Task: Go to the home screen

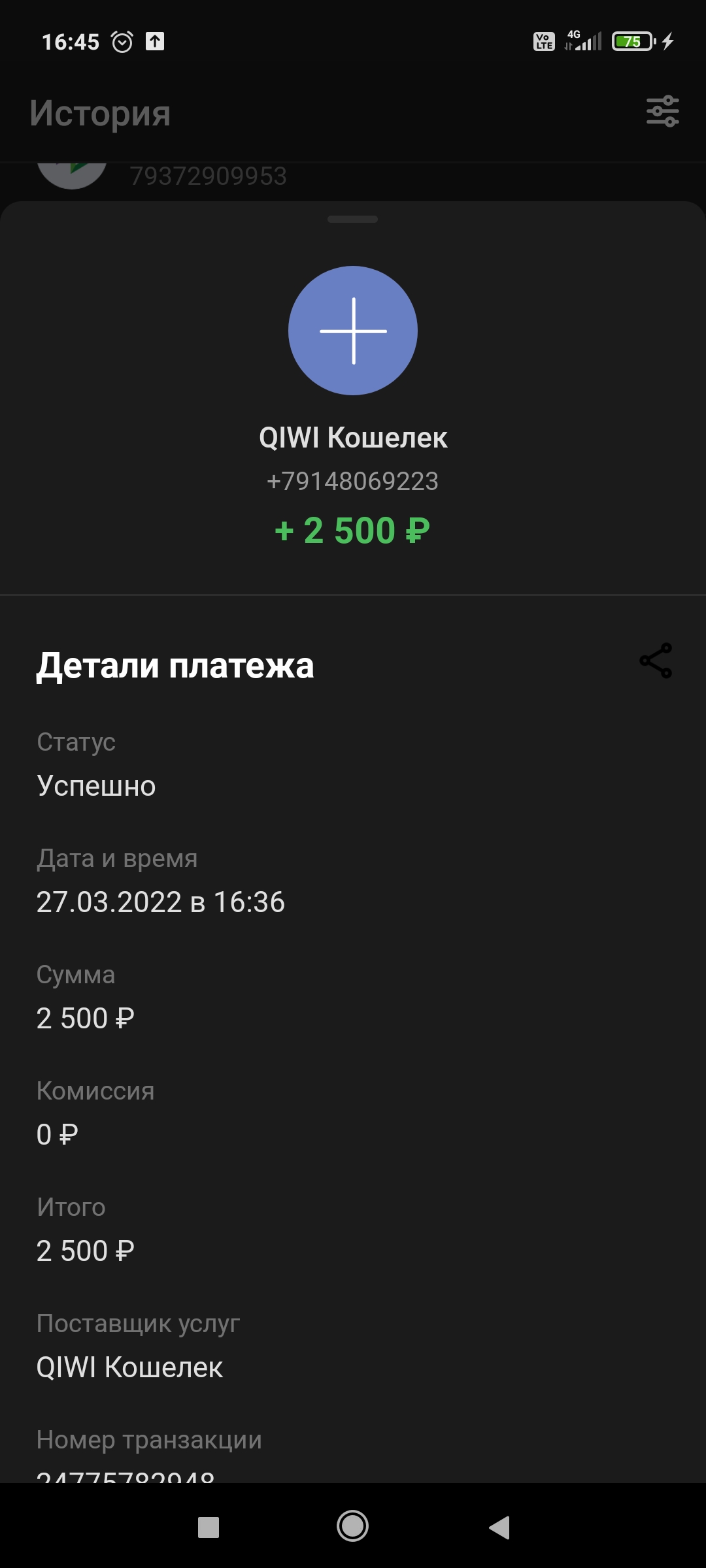Action: tap(352, 1527)
